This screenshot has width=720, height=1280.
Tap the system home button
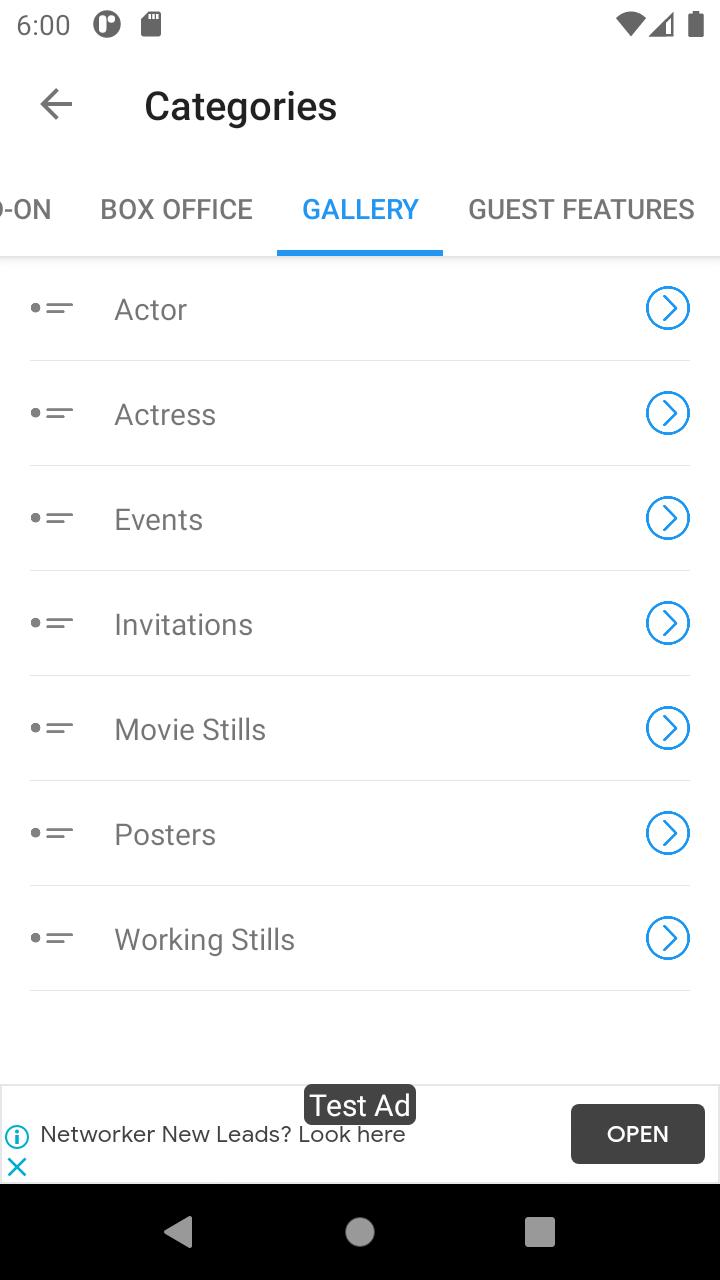[360, 1232]
